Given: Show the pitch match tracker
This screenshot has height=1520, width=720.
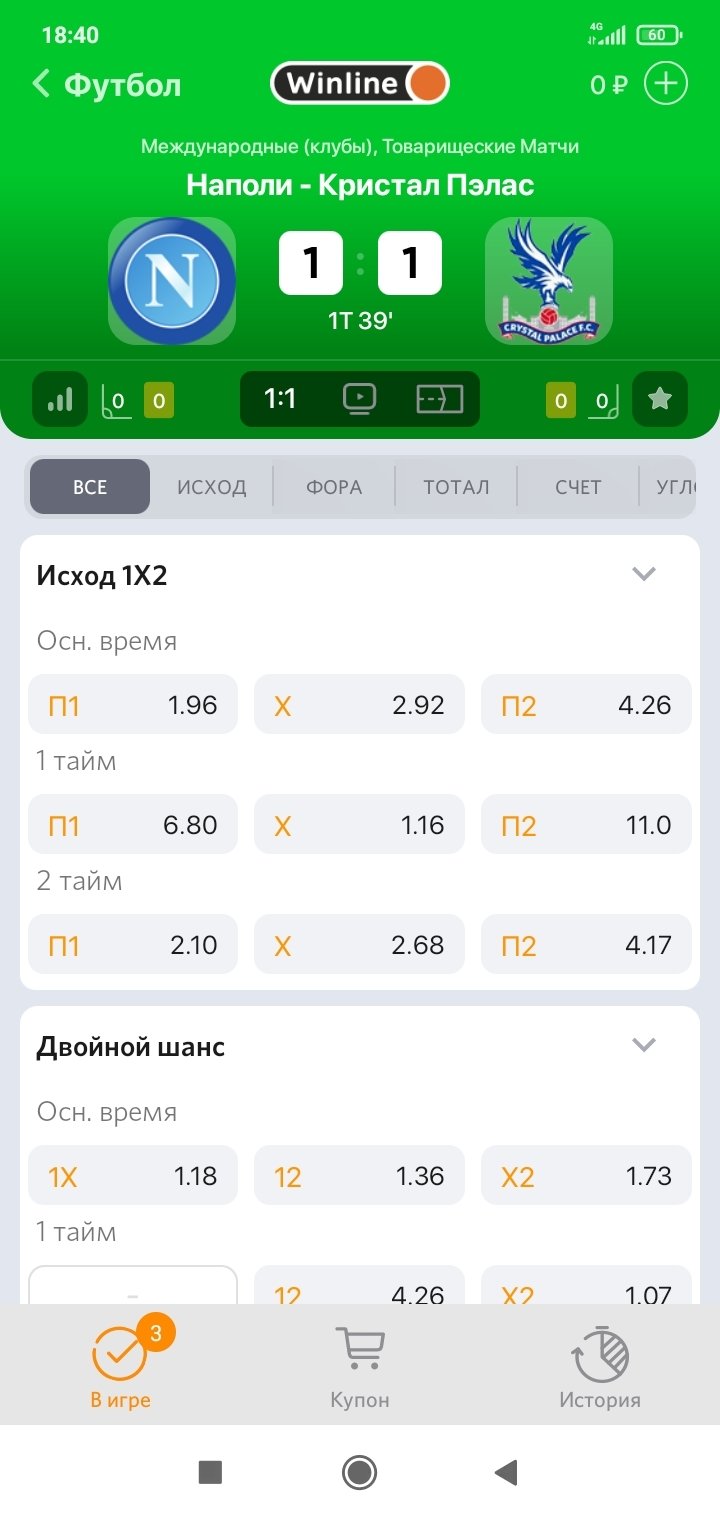Looking at the screenshot, I should 439,400.
